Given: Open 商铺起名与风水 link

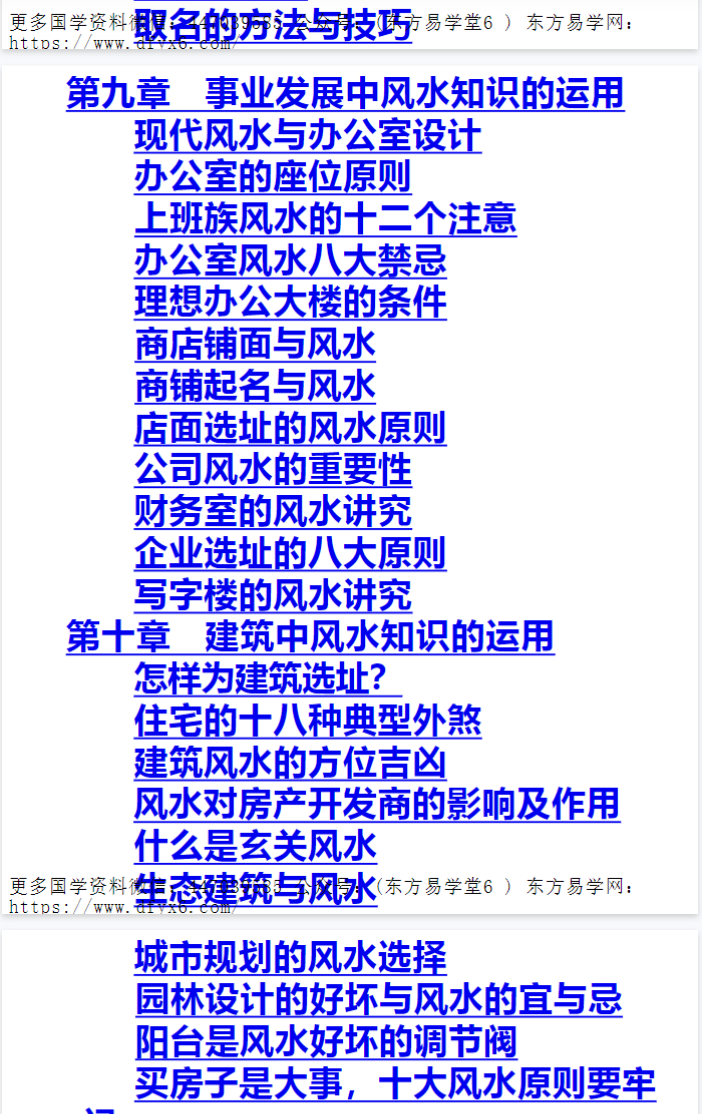Looking at the screenshot, I should point(255,386).
